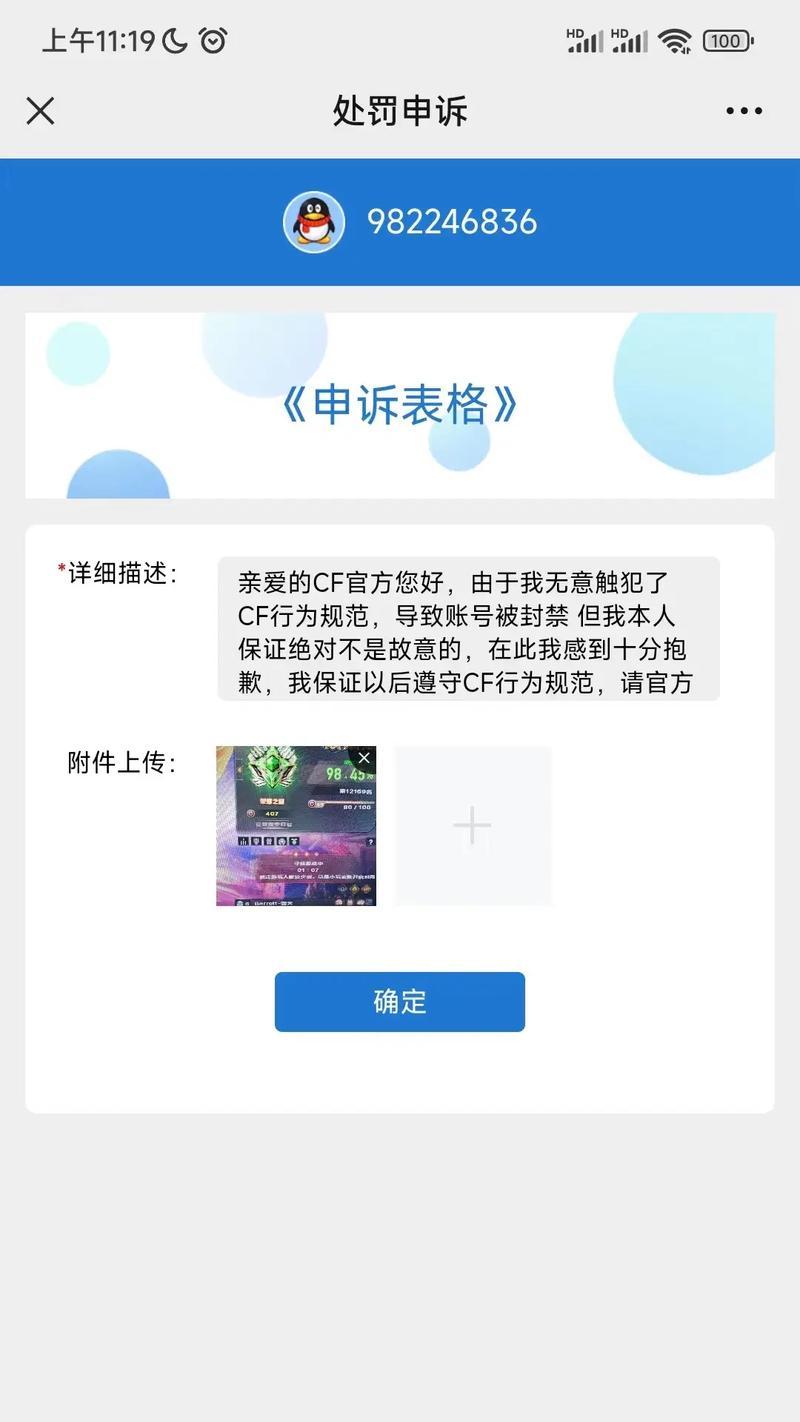Remove the uploaded attachment image
The image size is (800, 1422).
(364, 758)
